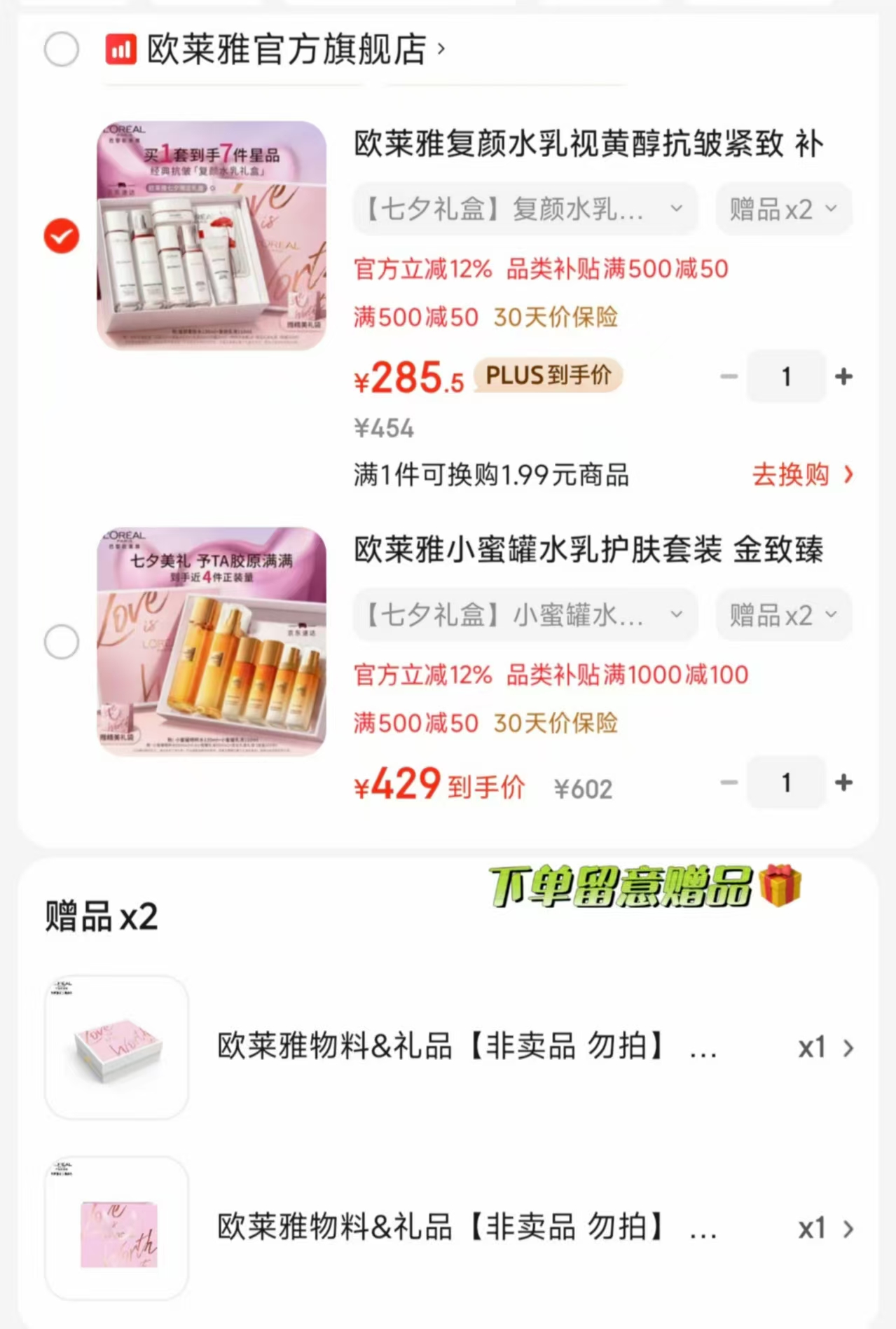Screen dimensions: 896x1329
Task: Select the 小蜜罐水乳护肤套装 product checkbox
Action: (62, 641)
